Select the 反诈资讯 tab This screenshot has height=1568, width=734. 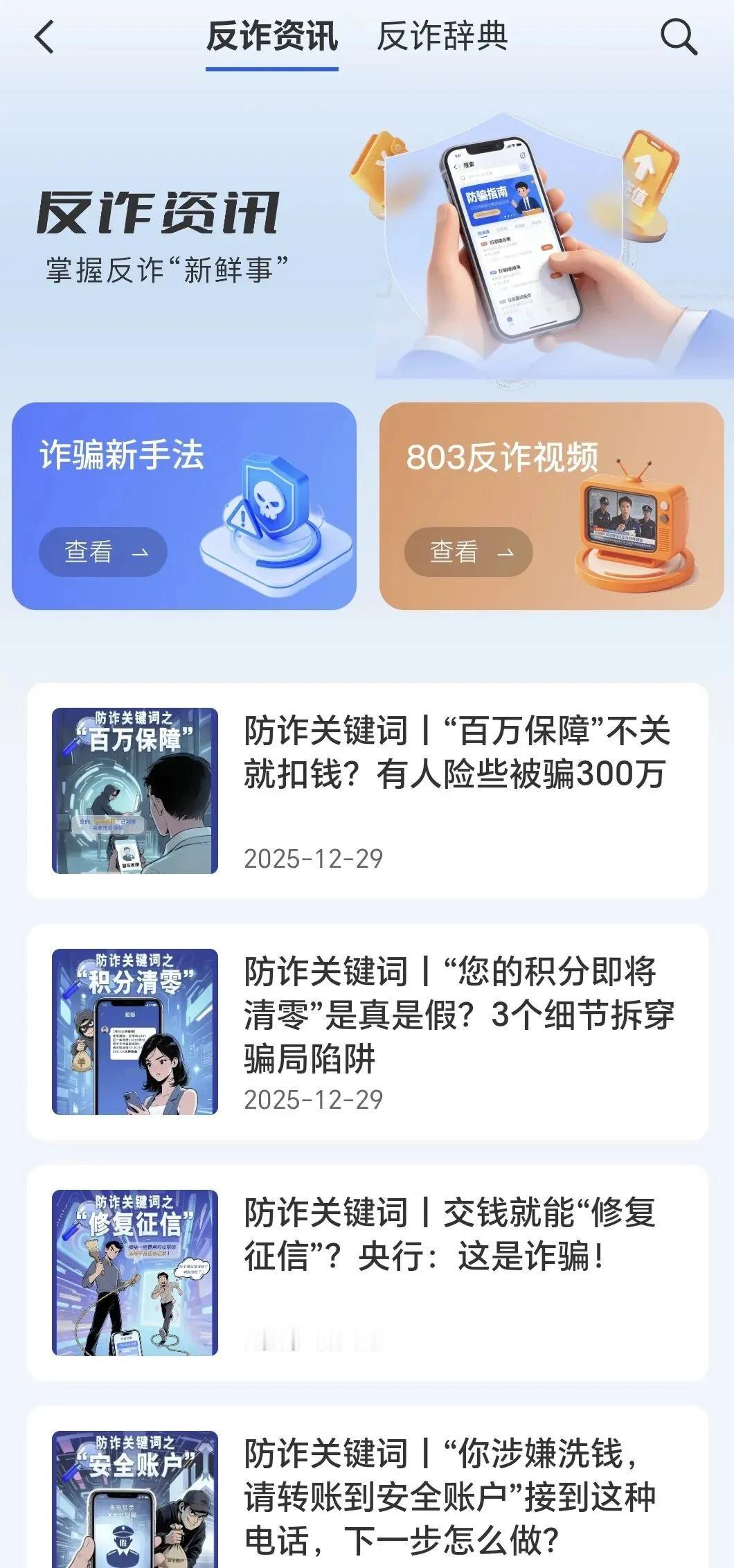click(x=272, y=37)
